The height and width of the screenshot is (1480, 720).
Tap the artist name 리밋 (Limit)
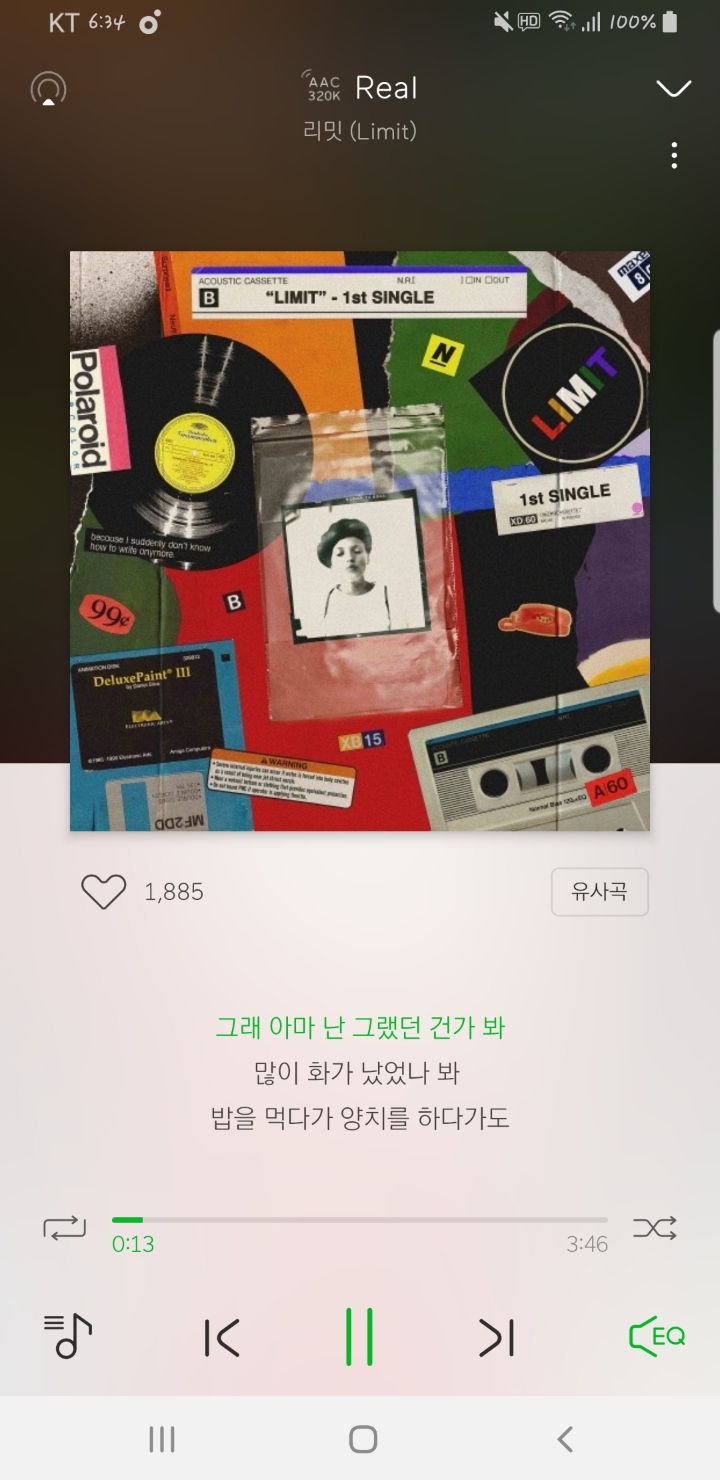(359, 131)
